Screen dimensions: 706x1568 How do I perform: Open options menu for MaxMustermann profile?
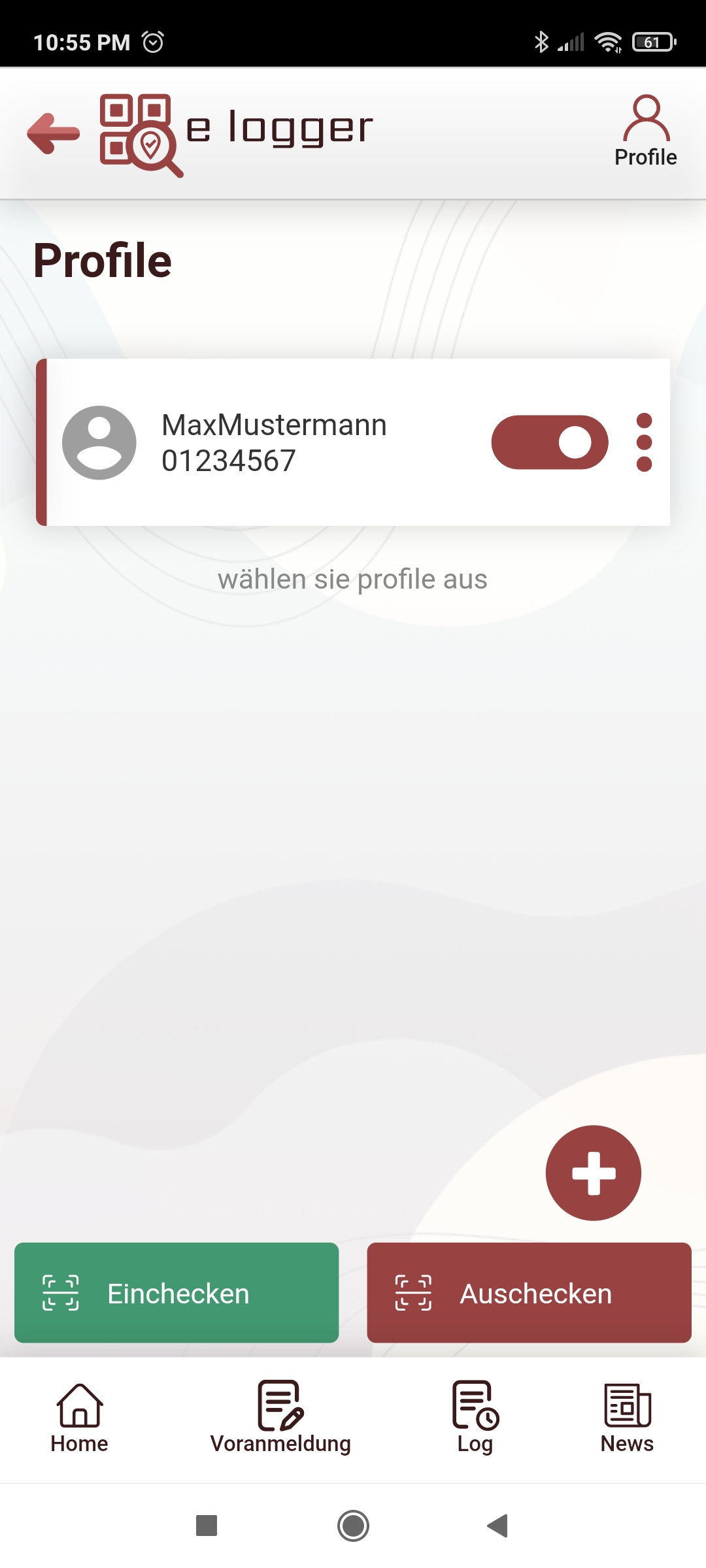(644, 442)
